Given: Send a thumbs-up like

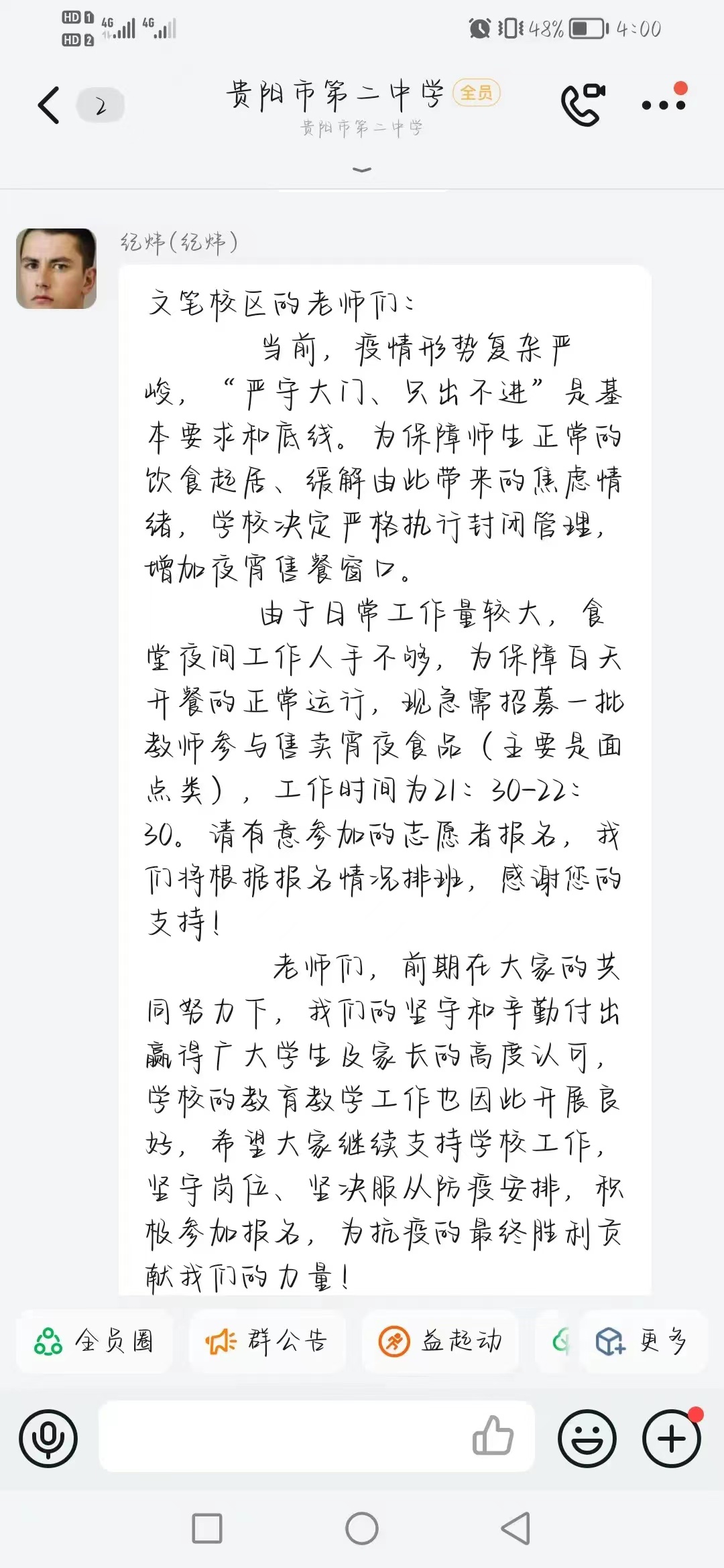Looking at the screenshot, I should [493, 1436].
